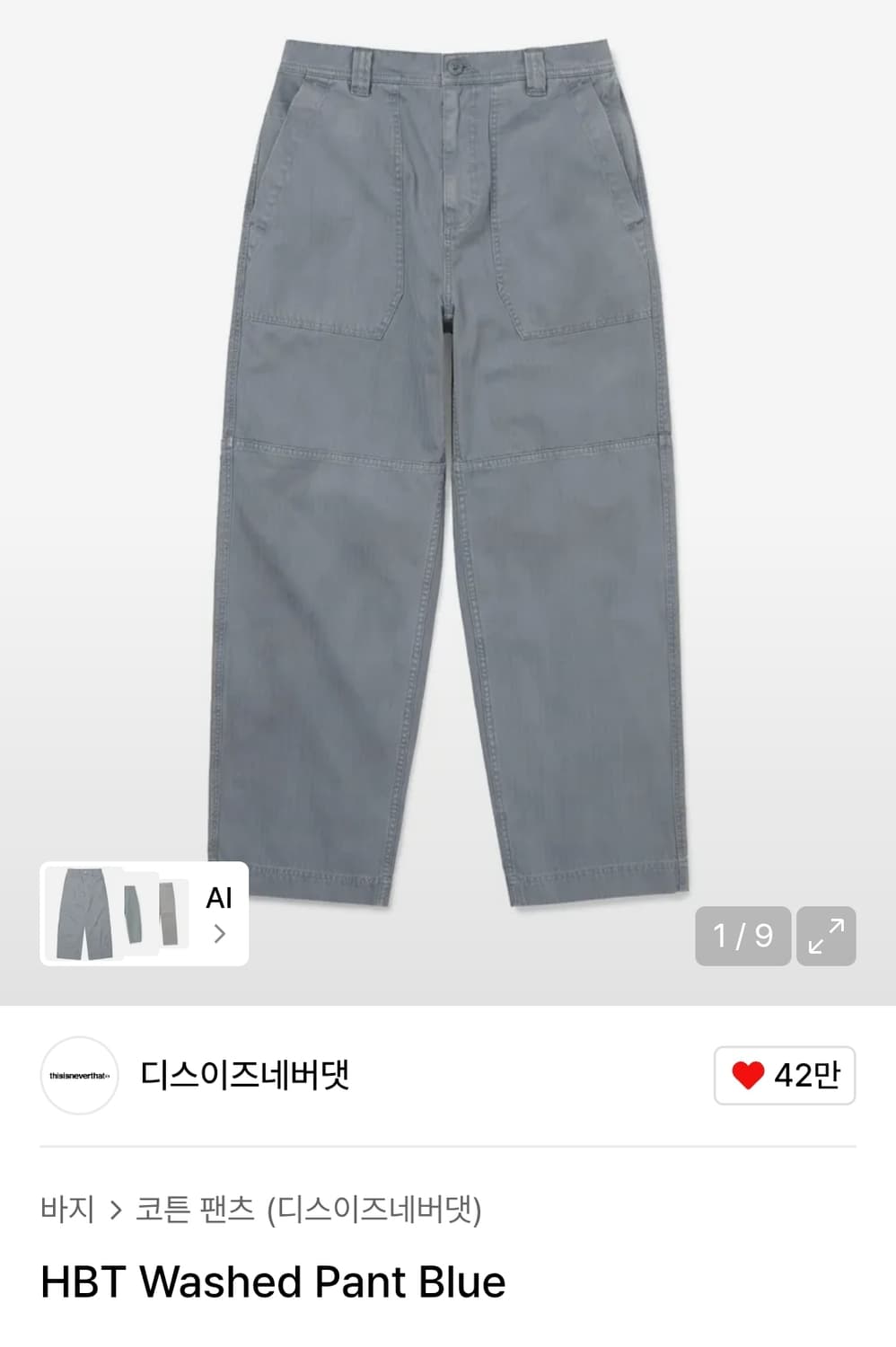Tap the main product image

[x=448, y=449]
